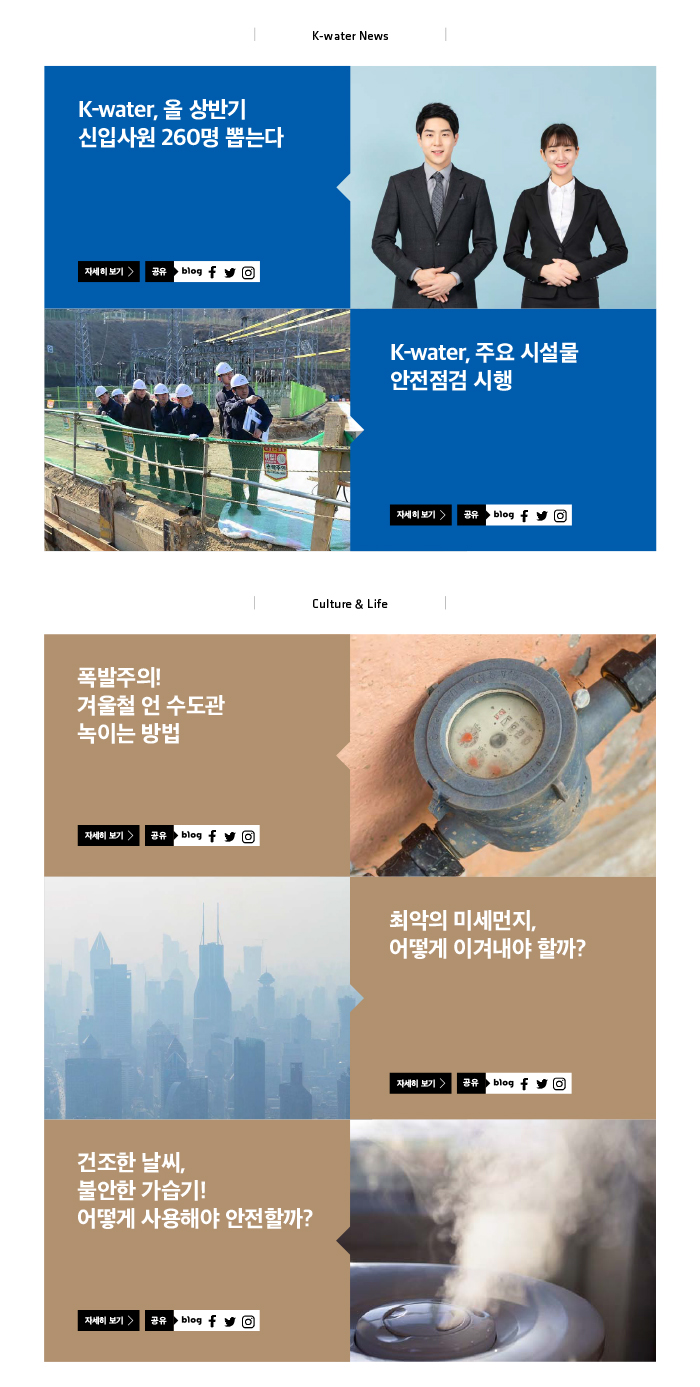Open details for the 안전점검 시행 article
This screenshot has height=1387, width=700.
click(421, 515)
